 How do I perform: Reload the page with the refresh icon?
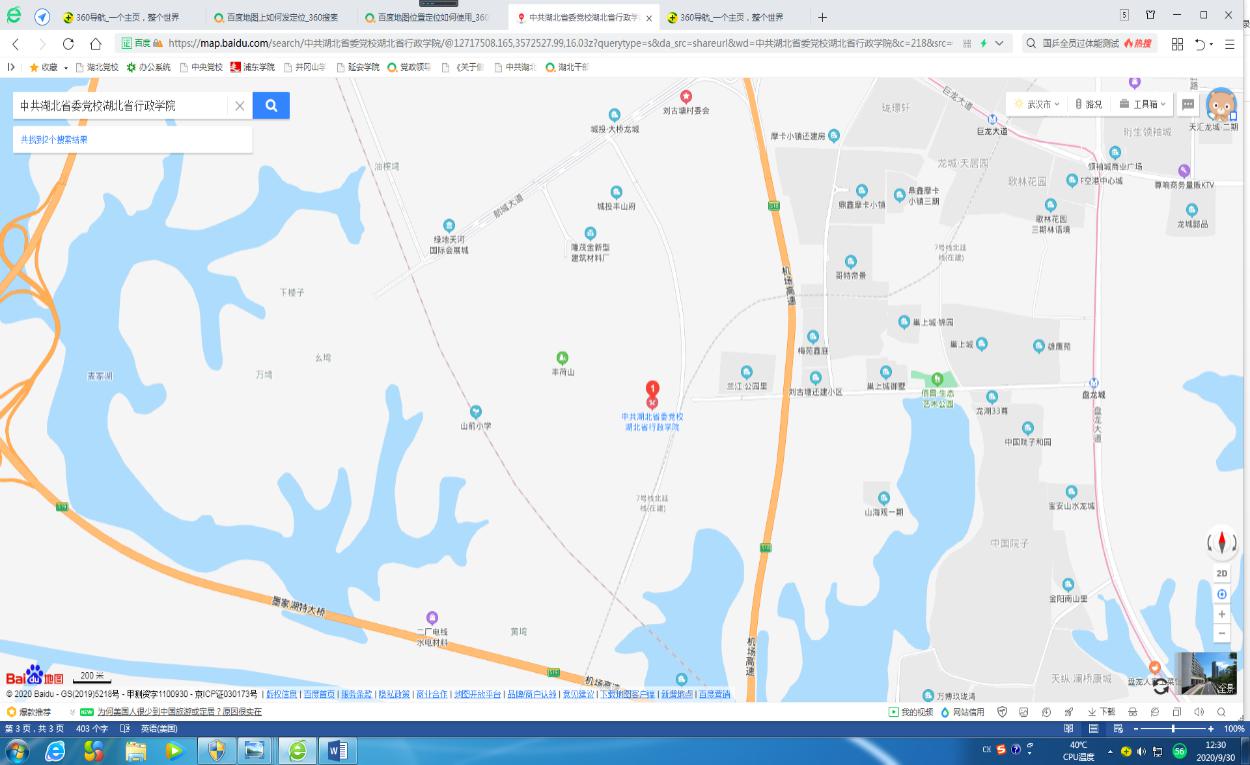click(68, 44)
